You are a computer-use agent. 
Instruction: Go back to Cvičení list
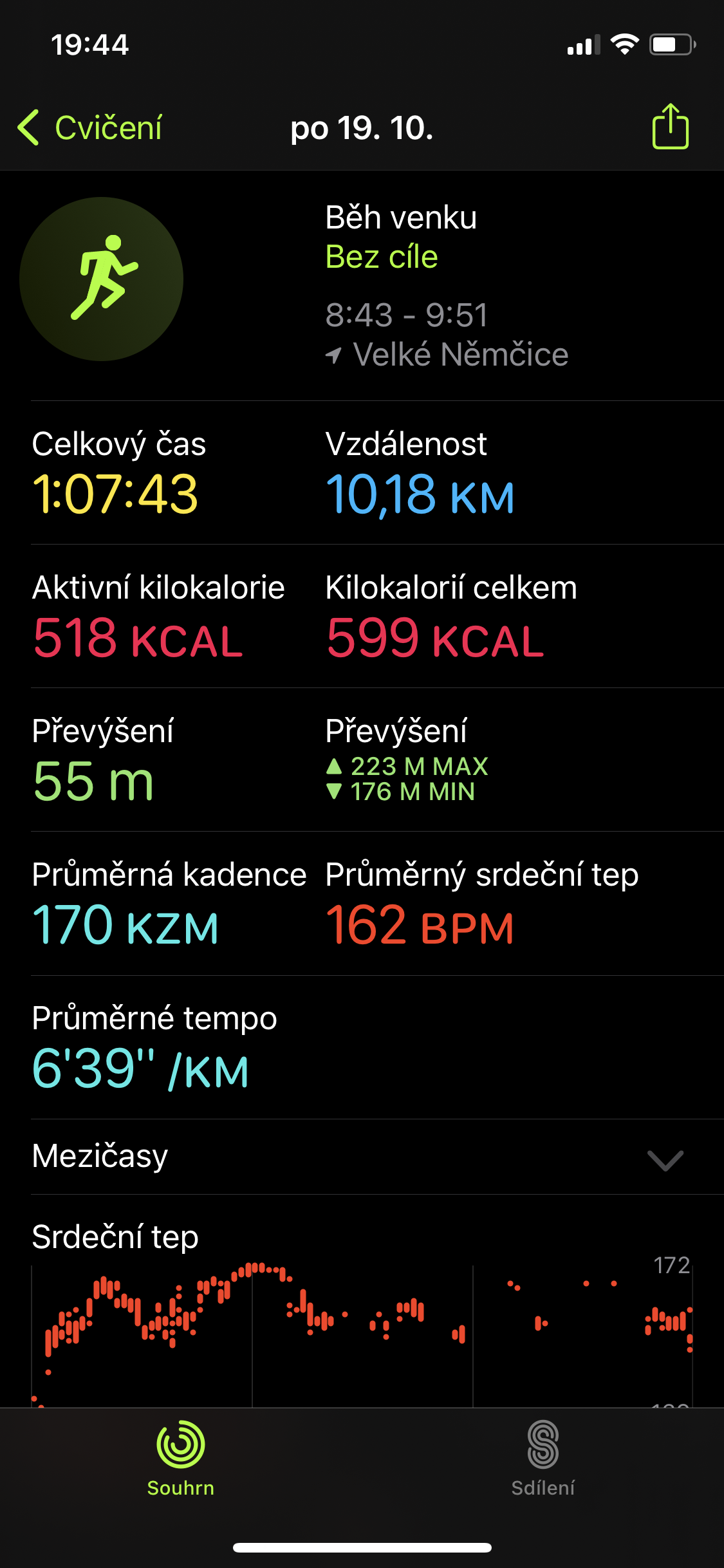89,127
